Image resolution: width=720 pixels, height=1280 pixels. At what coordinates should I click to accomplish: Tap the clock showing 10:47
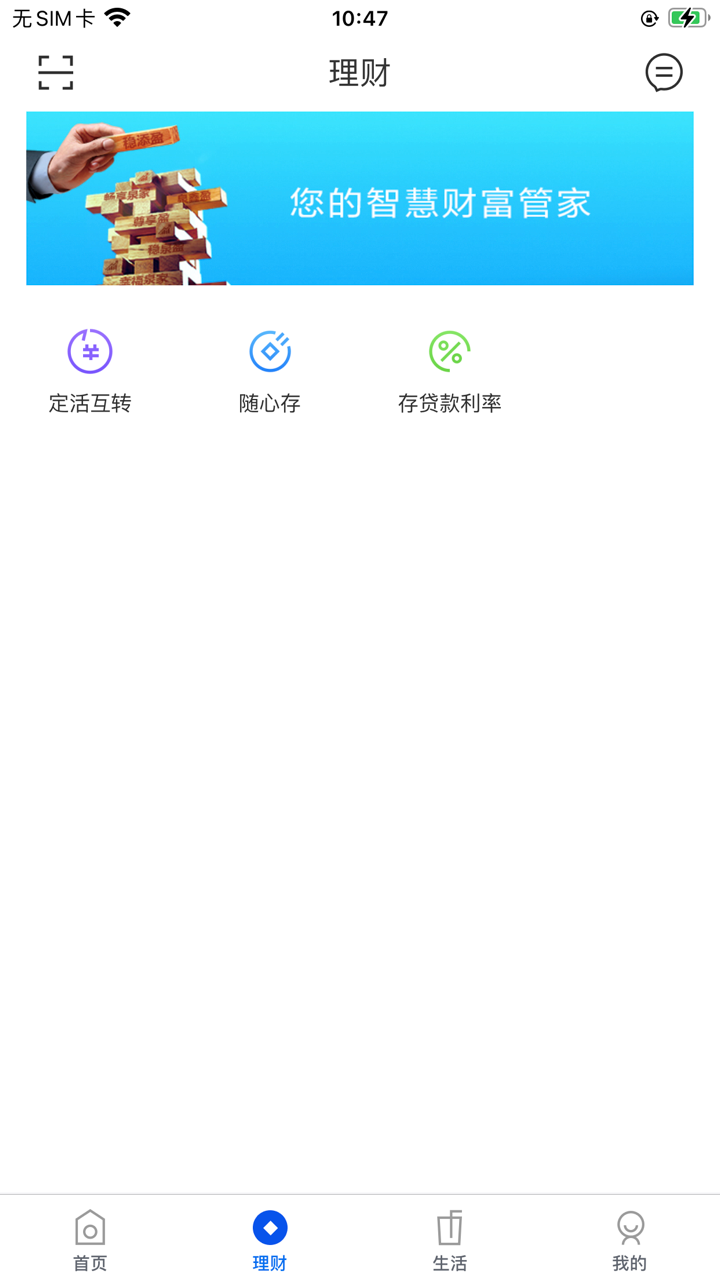click(360, 18)
